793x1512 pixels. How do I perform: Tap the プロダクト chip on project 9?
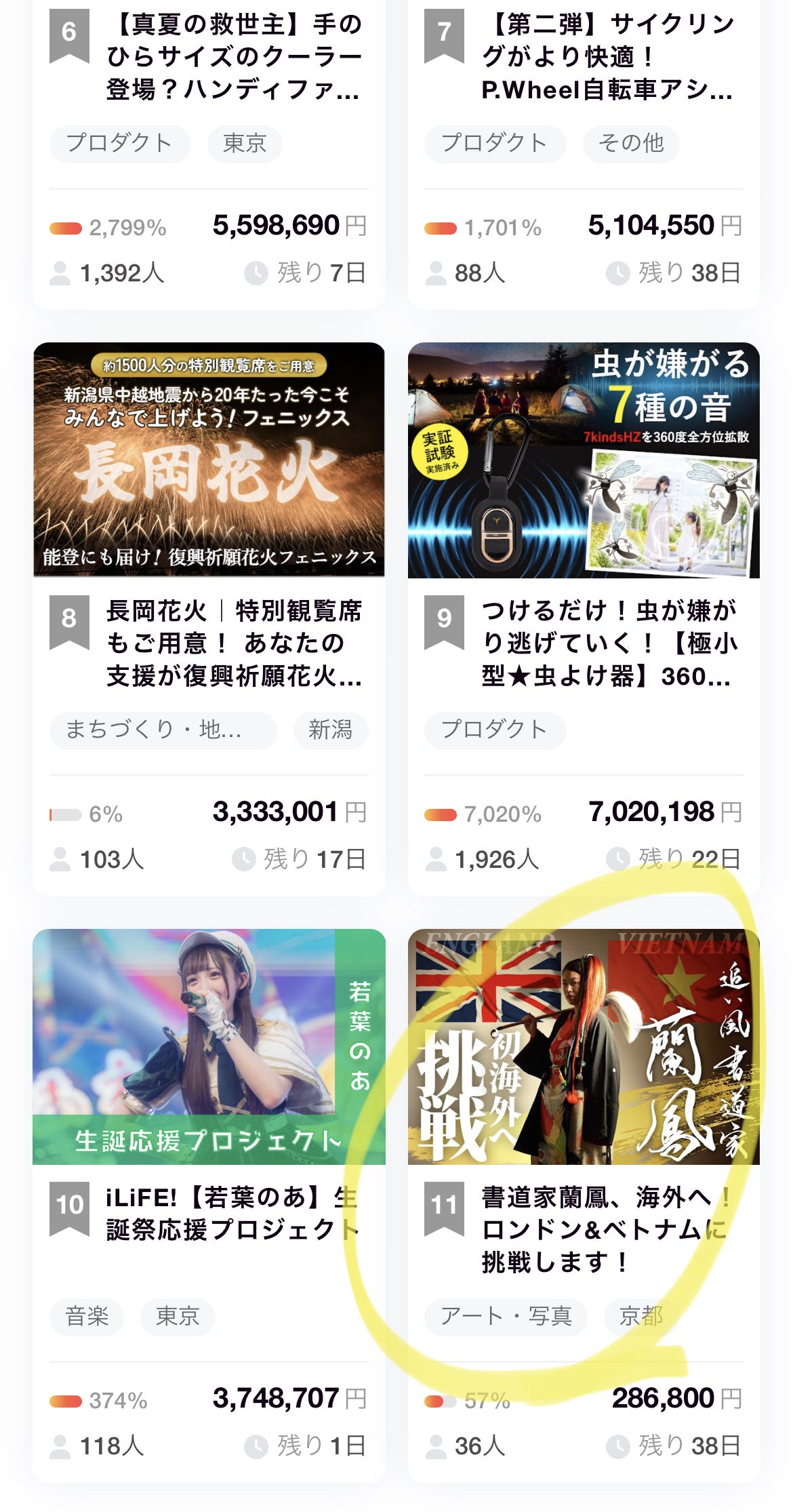pyautogui.click(x=494, y=730)
